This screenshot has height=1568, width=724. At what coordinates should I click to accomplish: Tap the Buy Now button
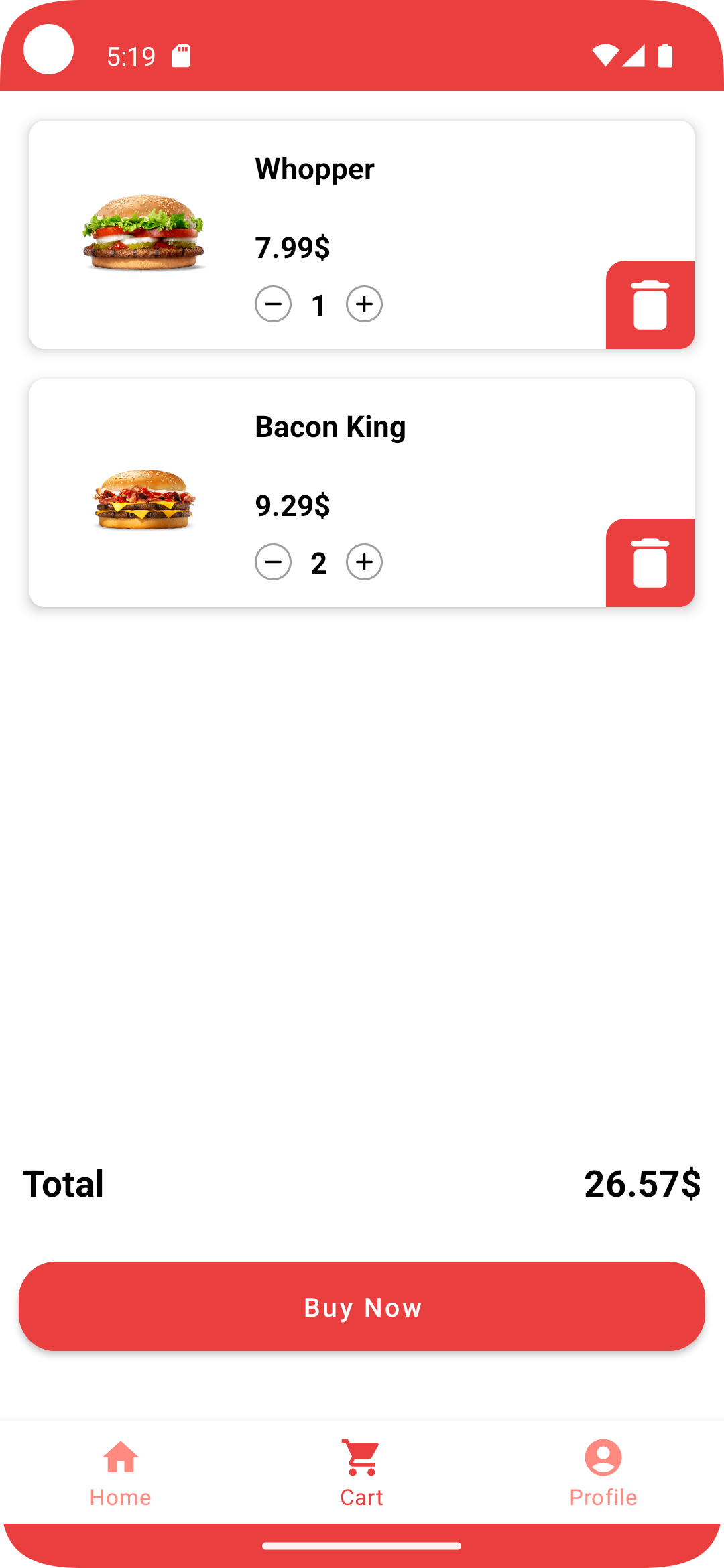(362, 1305)
